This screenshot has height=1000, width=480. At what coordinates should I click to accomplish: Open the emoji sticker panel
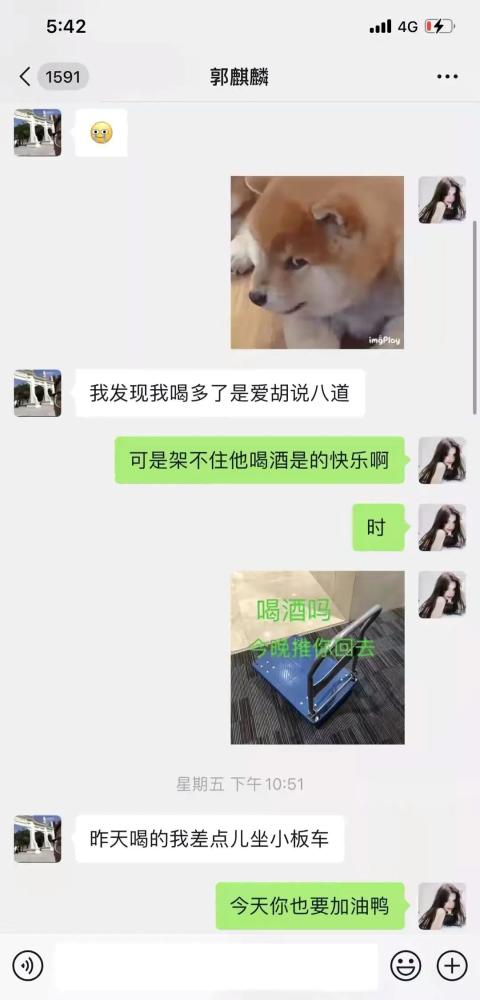click(x=405, y=965)
